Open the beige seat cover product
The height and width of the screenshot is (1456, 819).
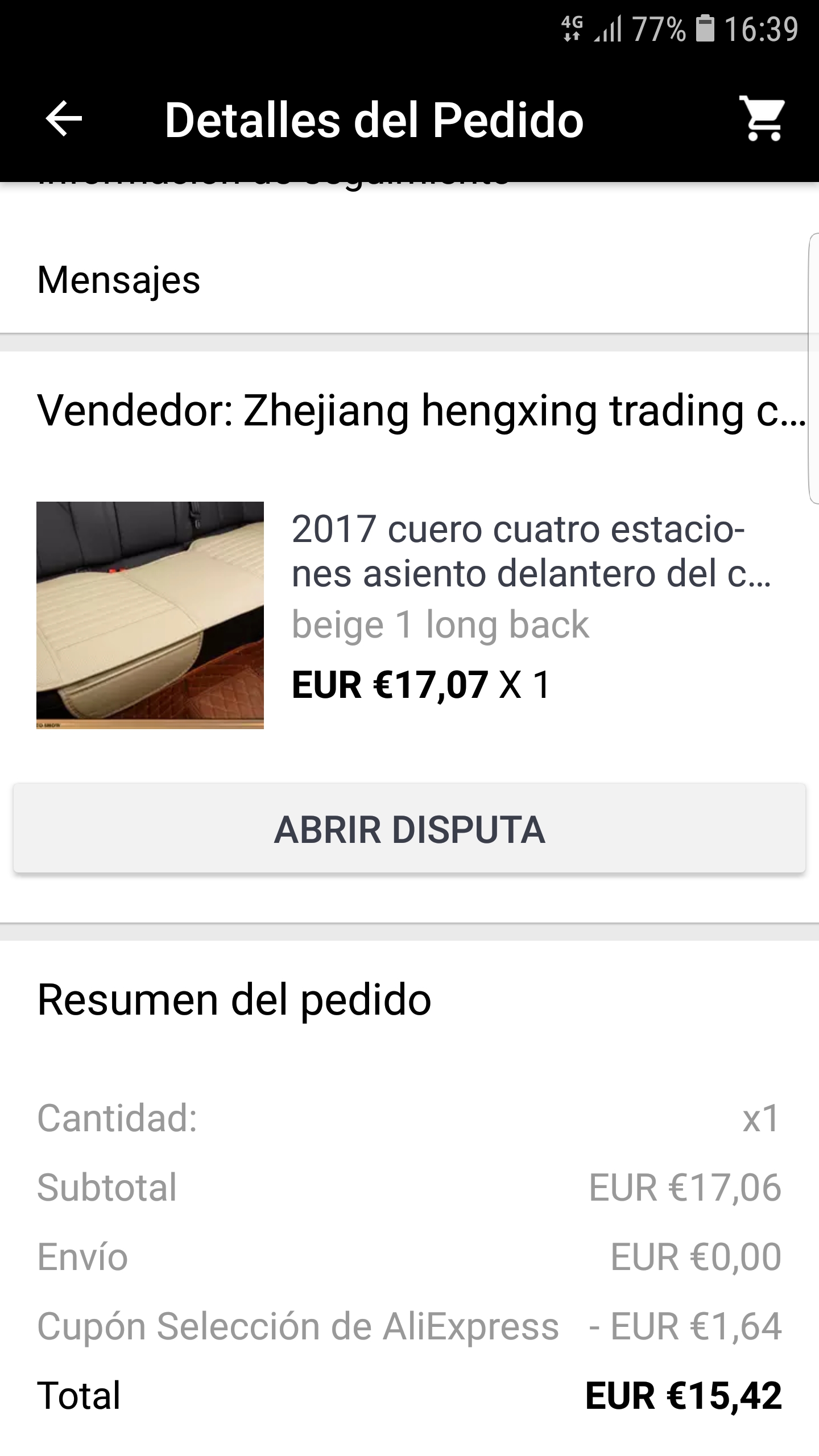150,615
